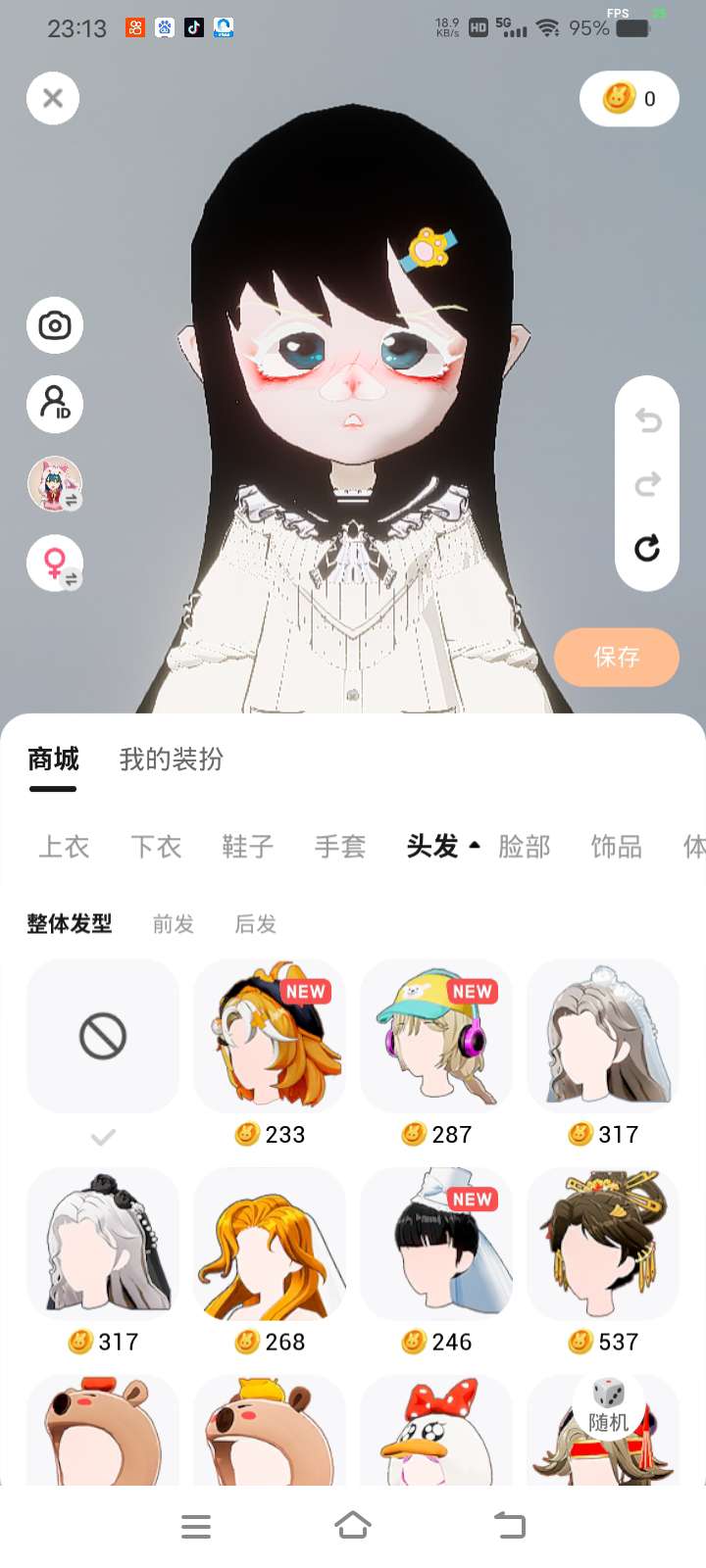Undo the last change

(647, 420)
